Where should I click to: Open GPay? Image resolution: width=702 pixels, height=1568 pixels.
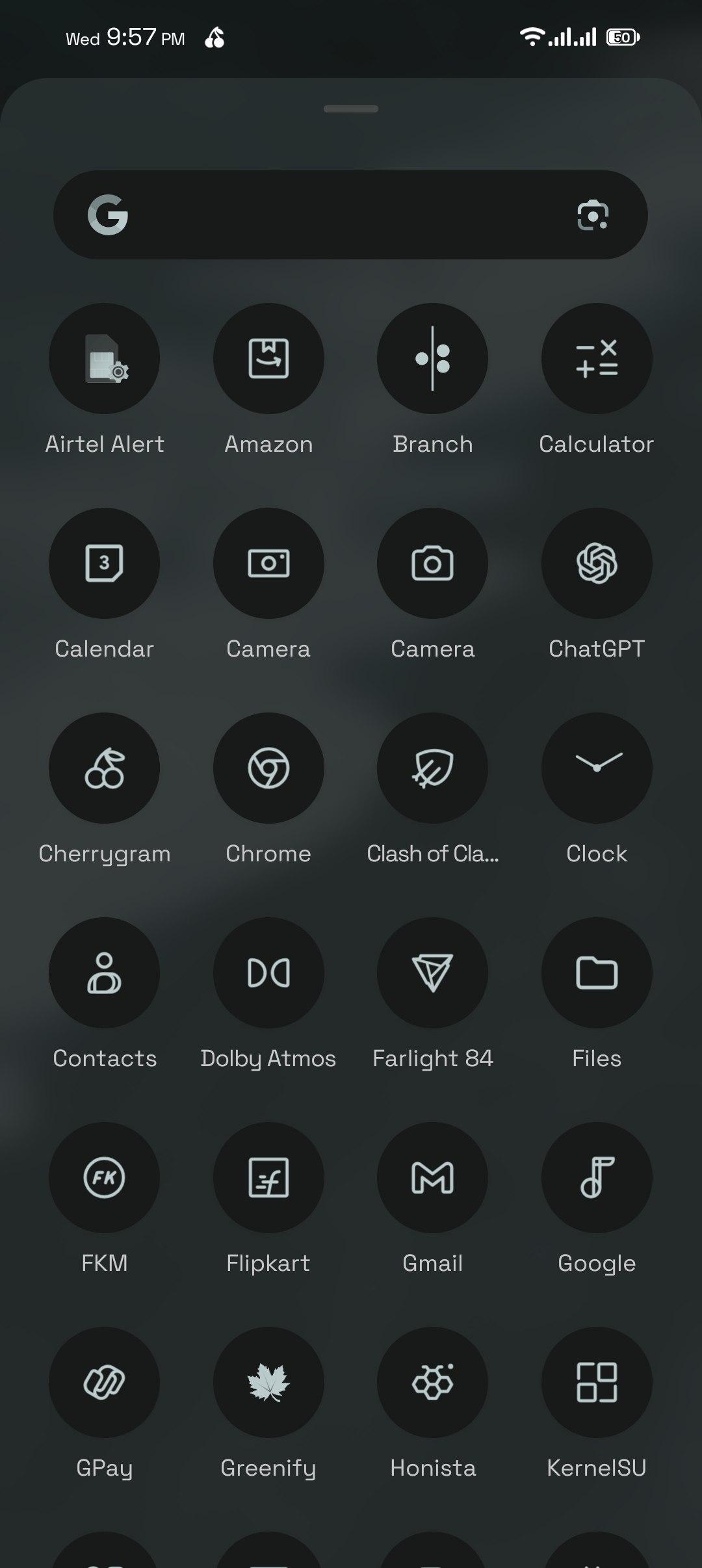click(104, 1382)
